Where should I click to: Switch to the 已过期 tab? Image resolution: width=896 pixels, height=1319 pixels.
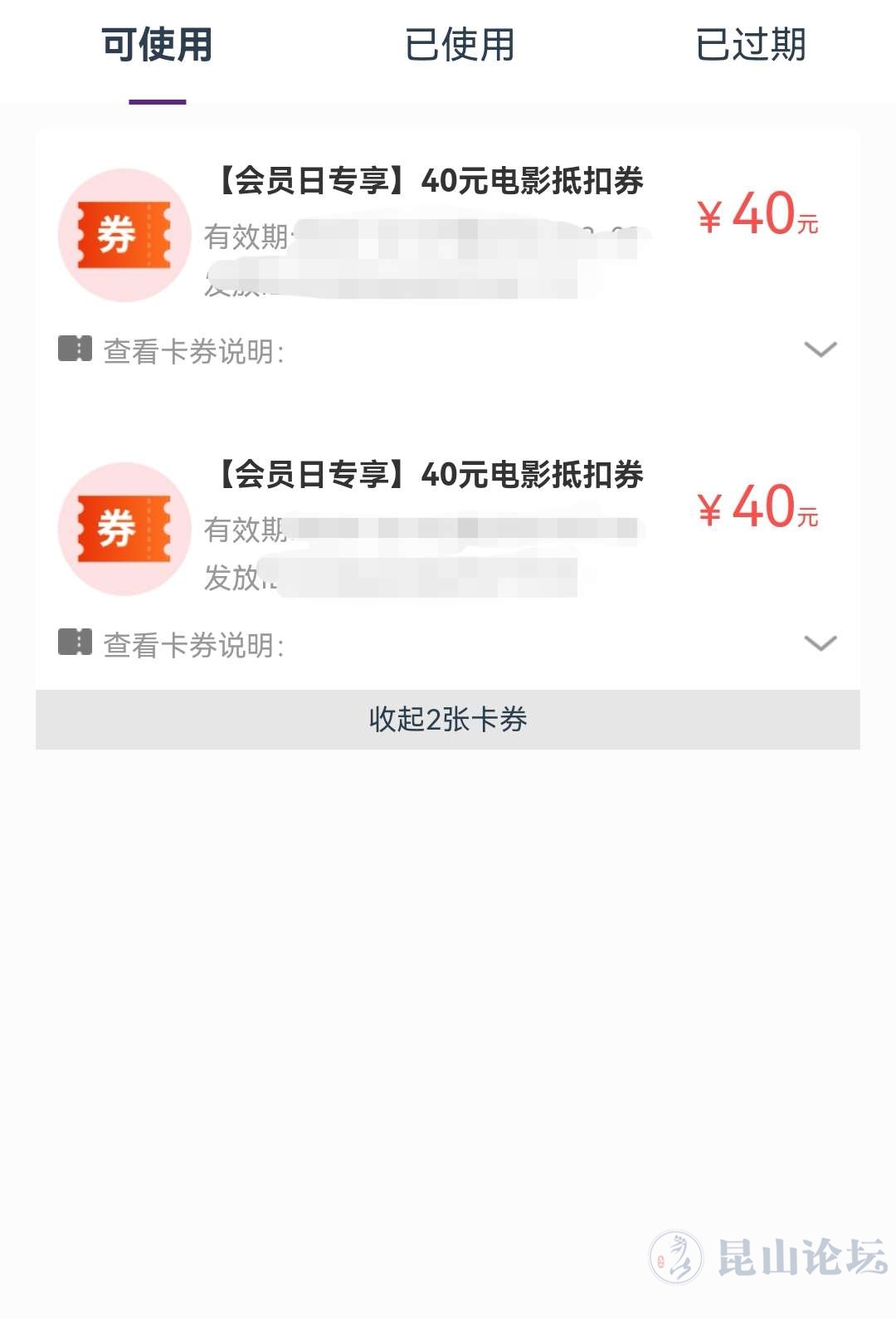point(750,46)
